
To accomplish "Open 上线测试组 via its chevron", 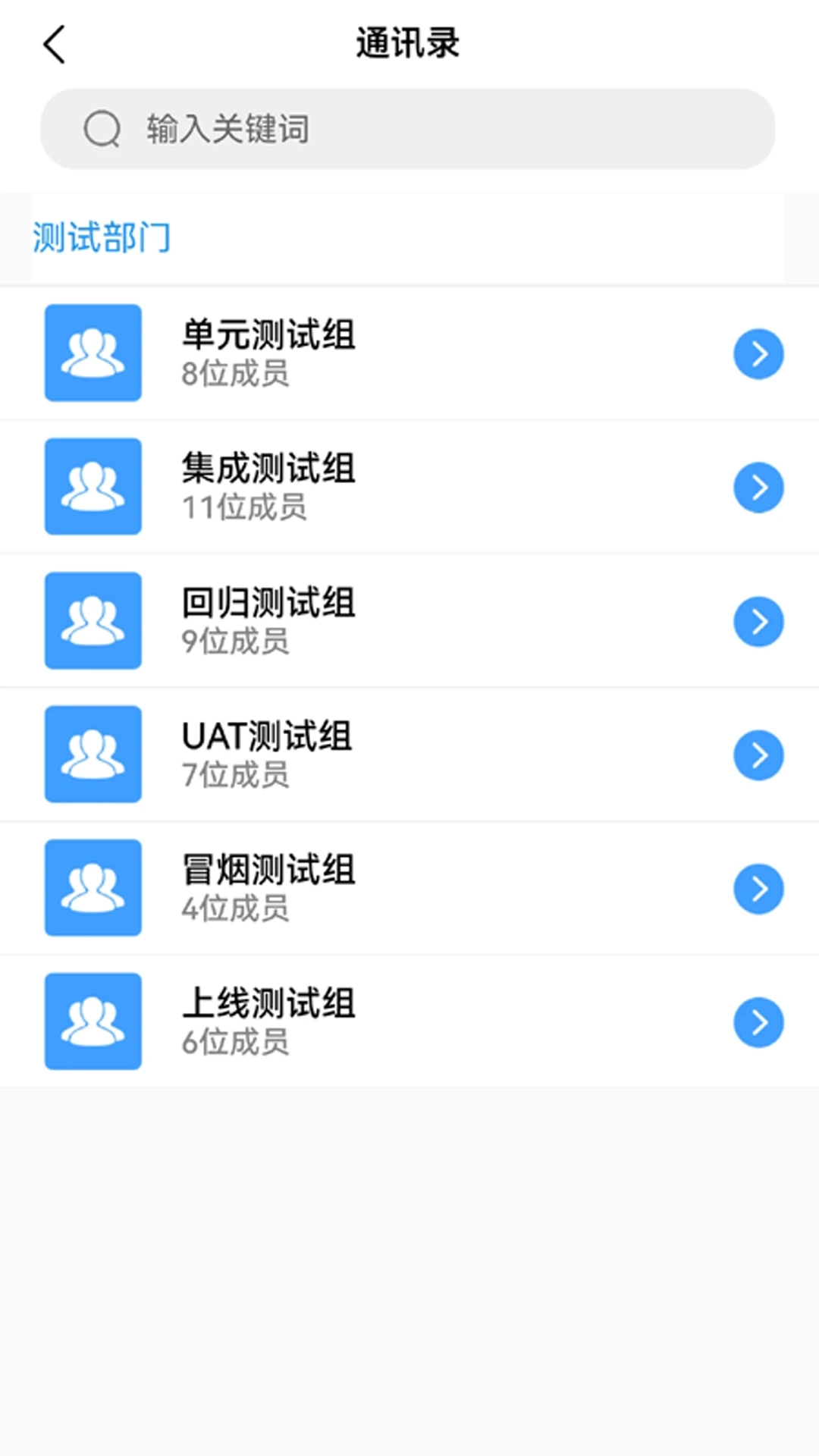I will click(758, 1021).
